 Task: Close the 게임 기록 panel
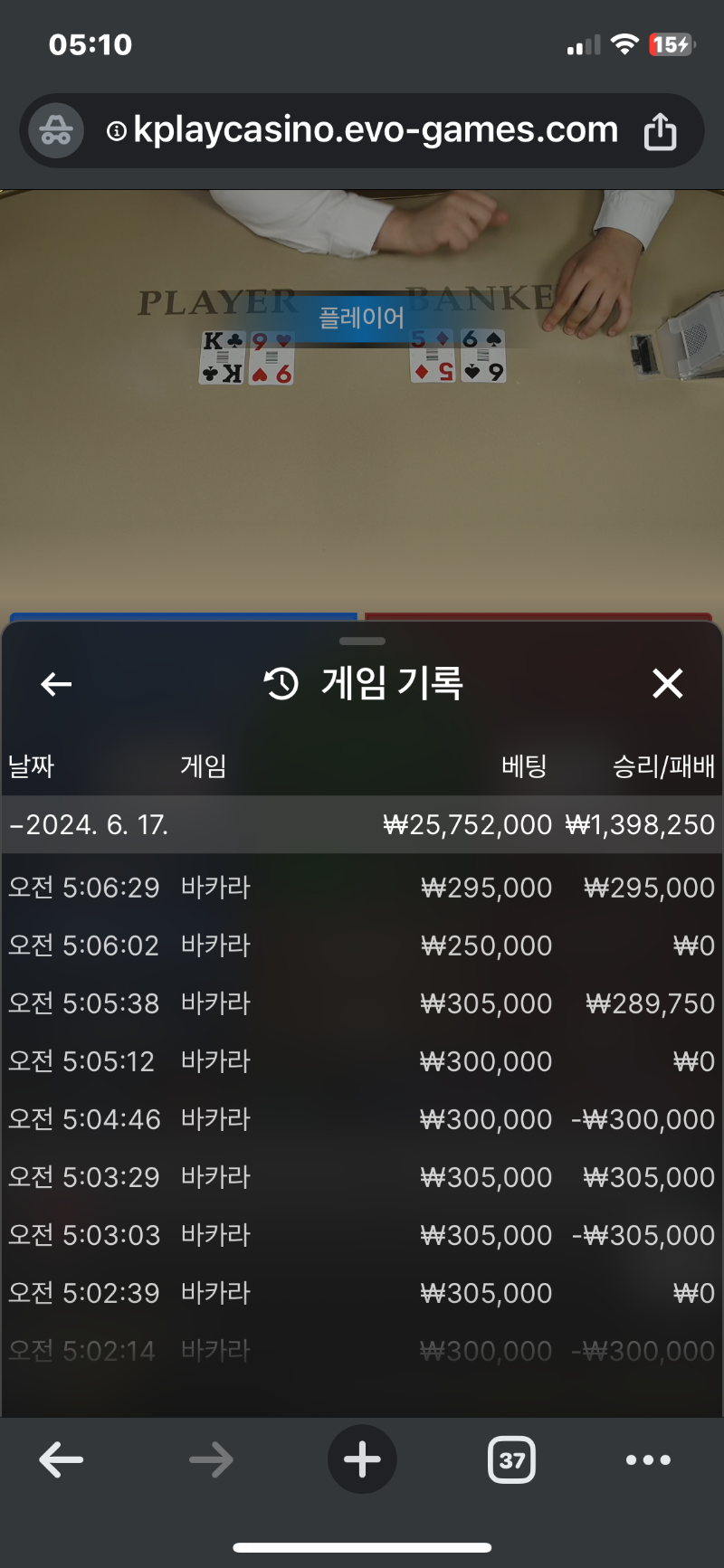(668, 683)
